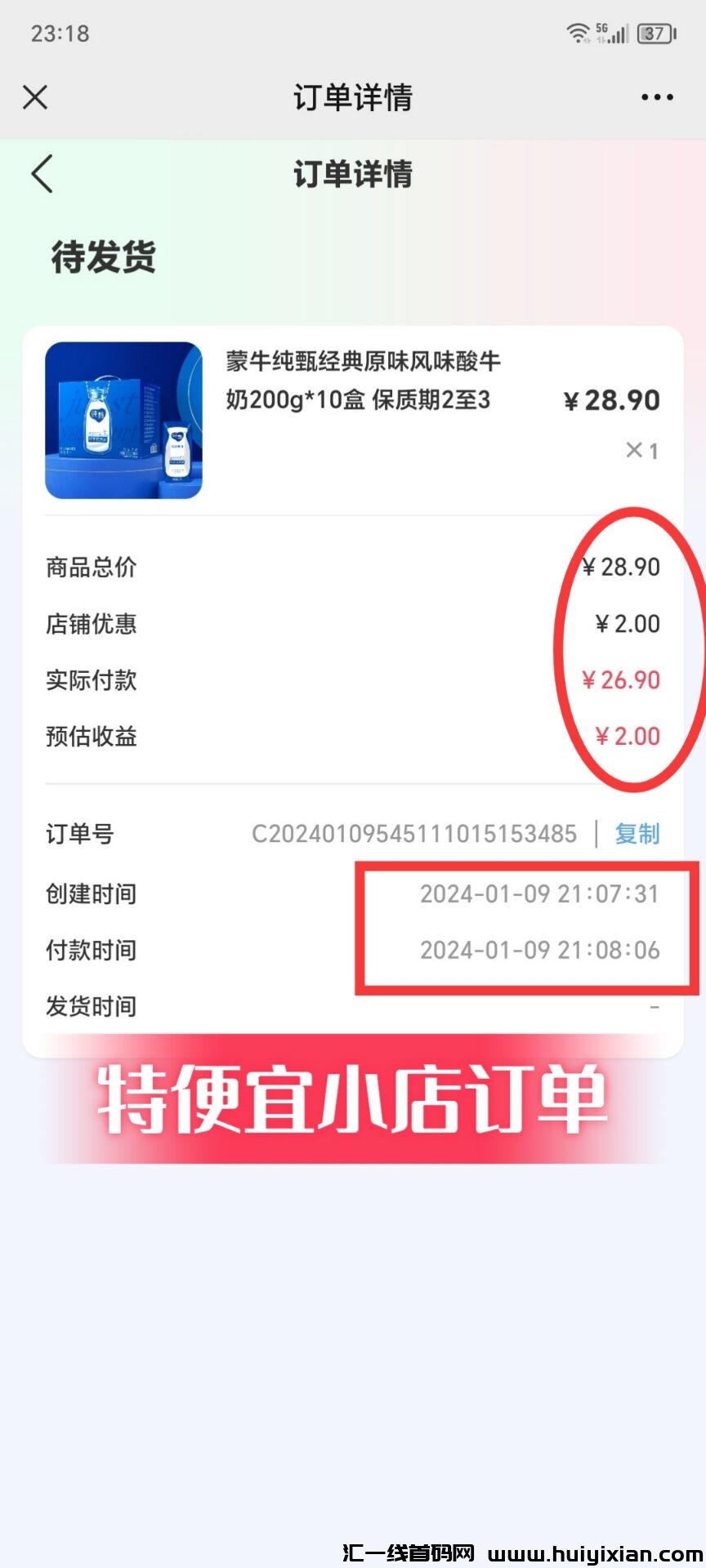Open the more options ellipsis menu

click(656, 97)
